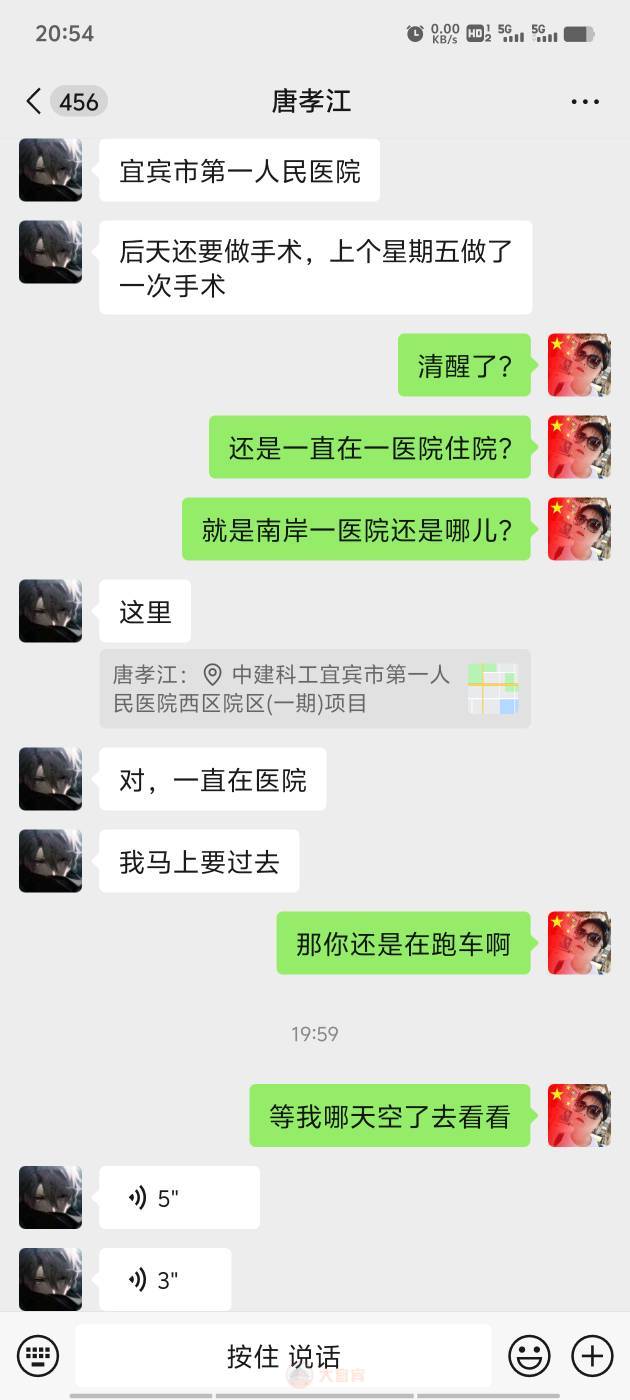This screenshot has width=630, height=1400.
Task: Open my avatar beside 清醒了?
Action: tap(579, 365)
